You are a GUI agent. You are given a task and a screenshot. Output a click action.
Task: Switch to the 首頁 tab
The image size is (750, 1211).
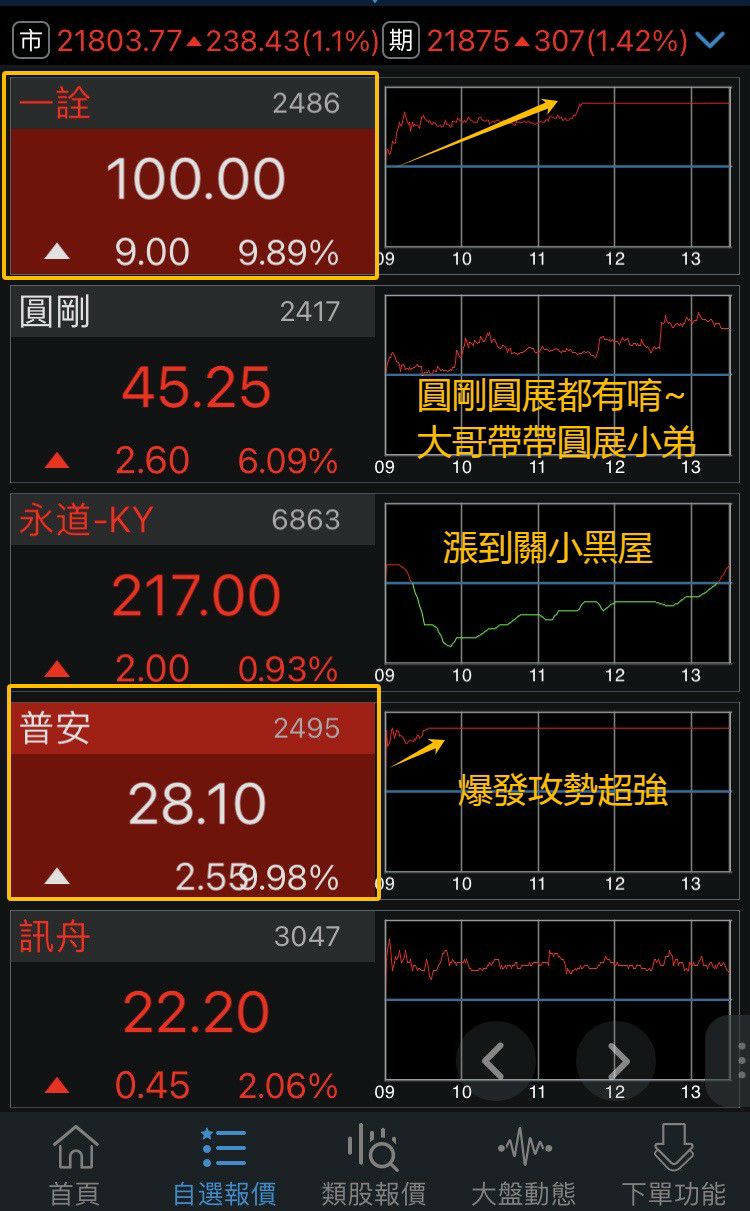[x=75, y=1165]
